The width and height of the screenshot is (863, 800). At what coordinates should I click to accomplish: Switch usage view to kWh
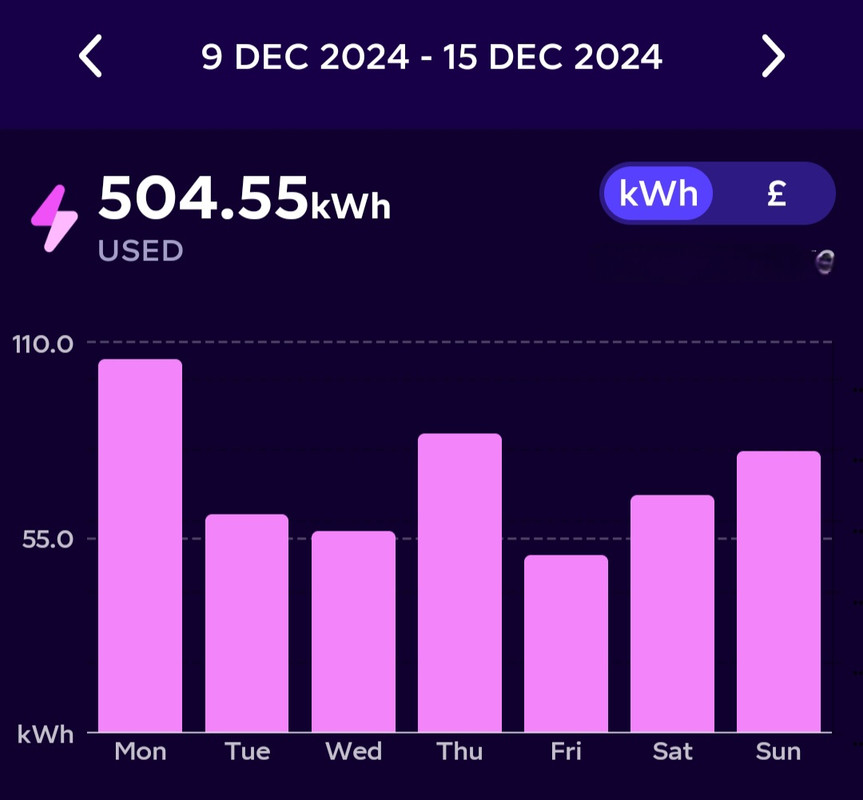coord(658,193)
